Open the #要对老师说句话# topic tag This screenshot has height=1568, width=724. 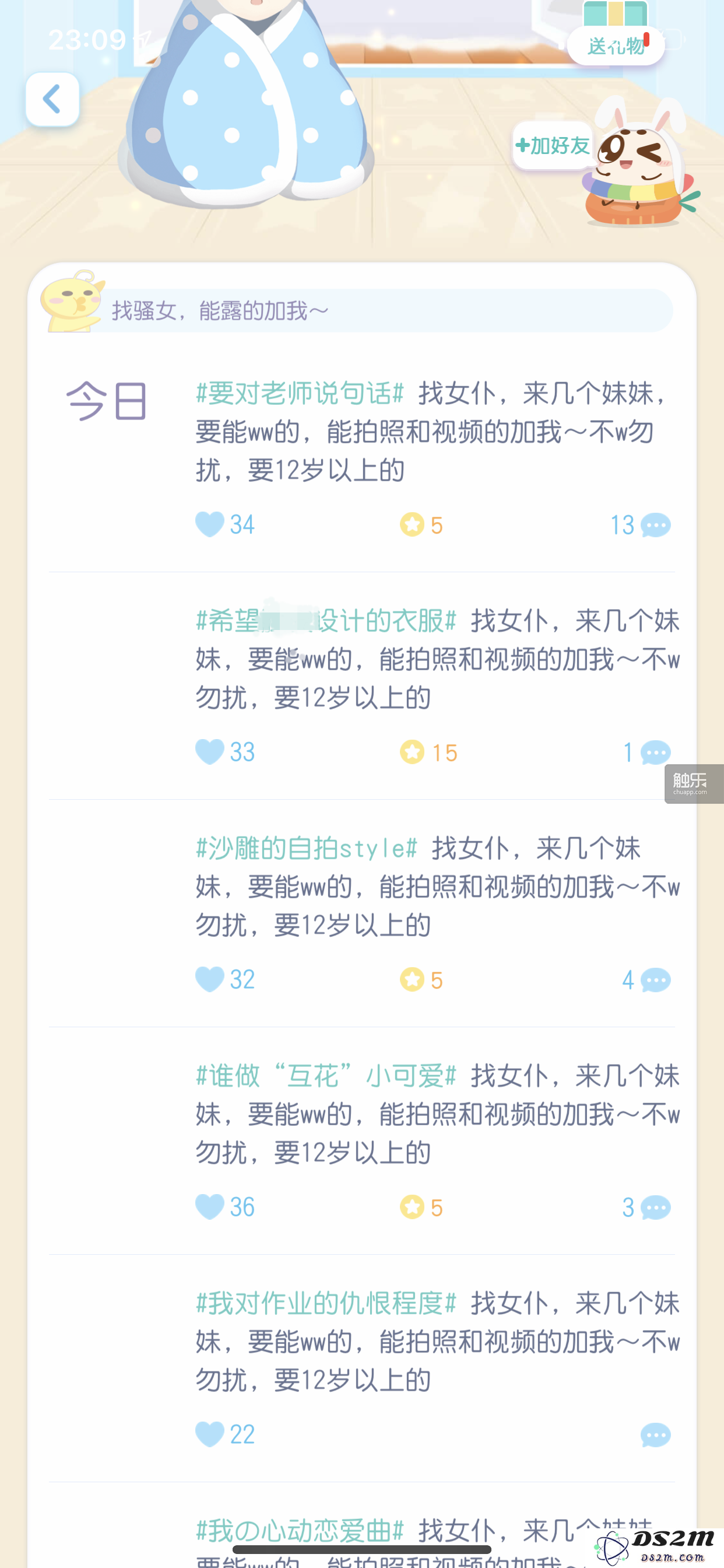(300, 393)
